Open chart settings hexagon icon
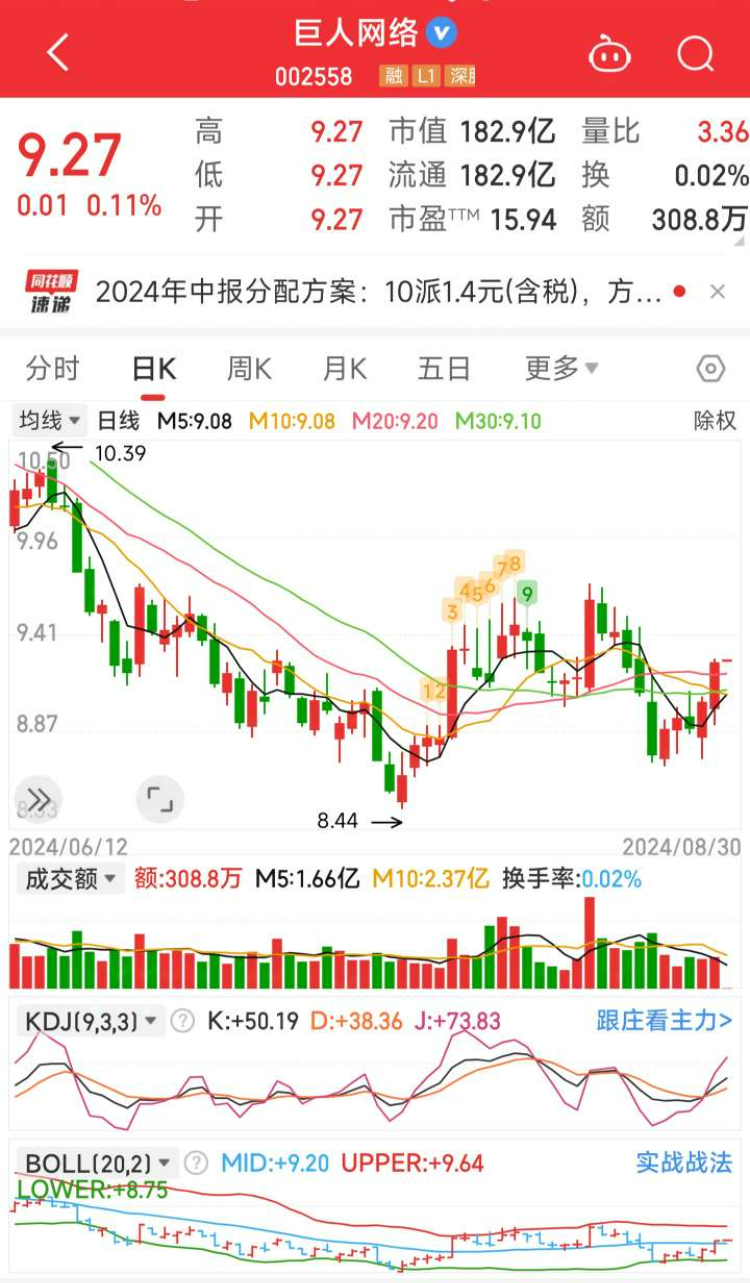 click(x=710, y=368)
